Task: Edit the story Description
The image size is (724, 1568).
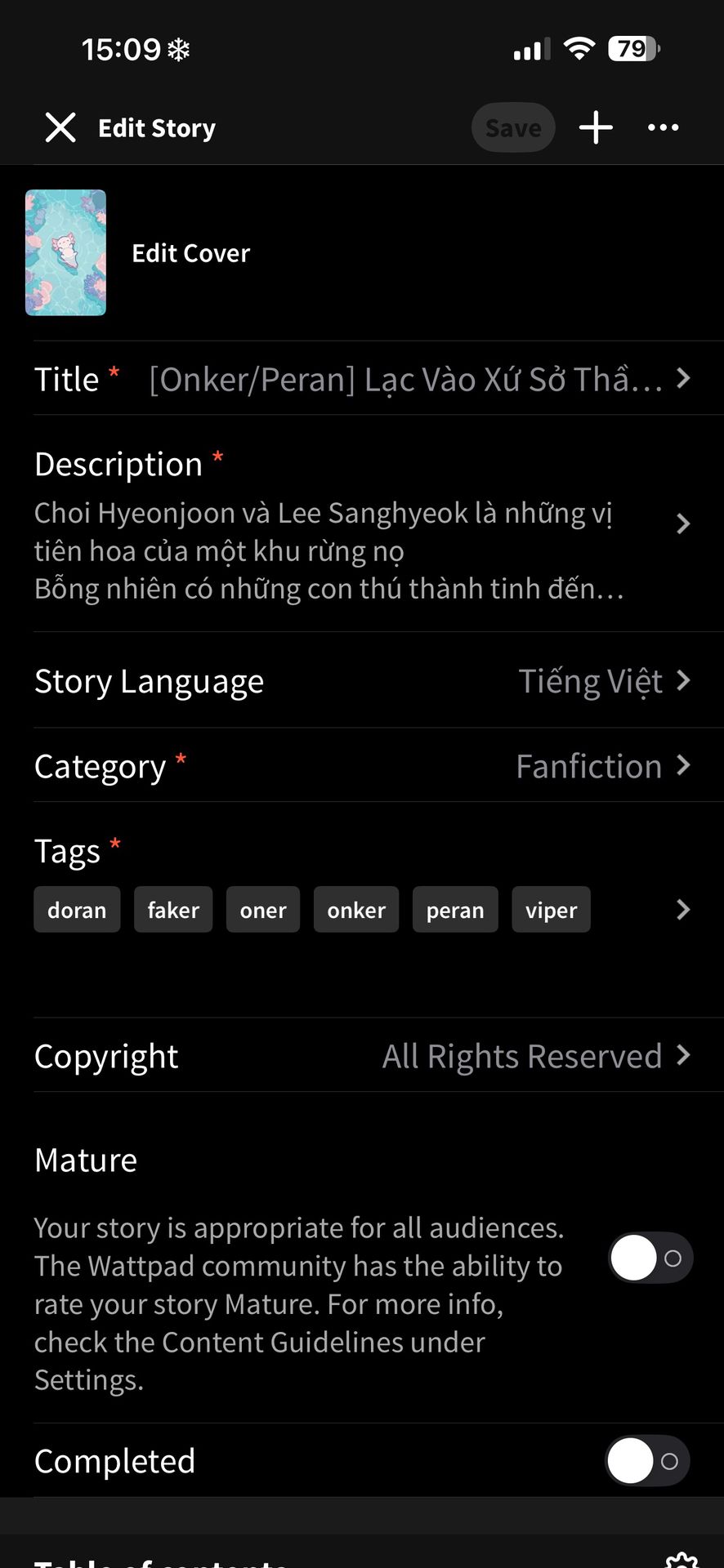Action: (x=362, y=523)
